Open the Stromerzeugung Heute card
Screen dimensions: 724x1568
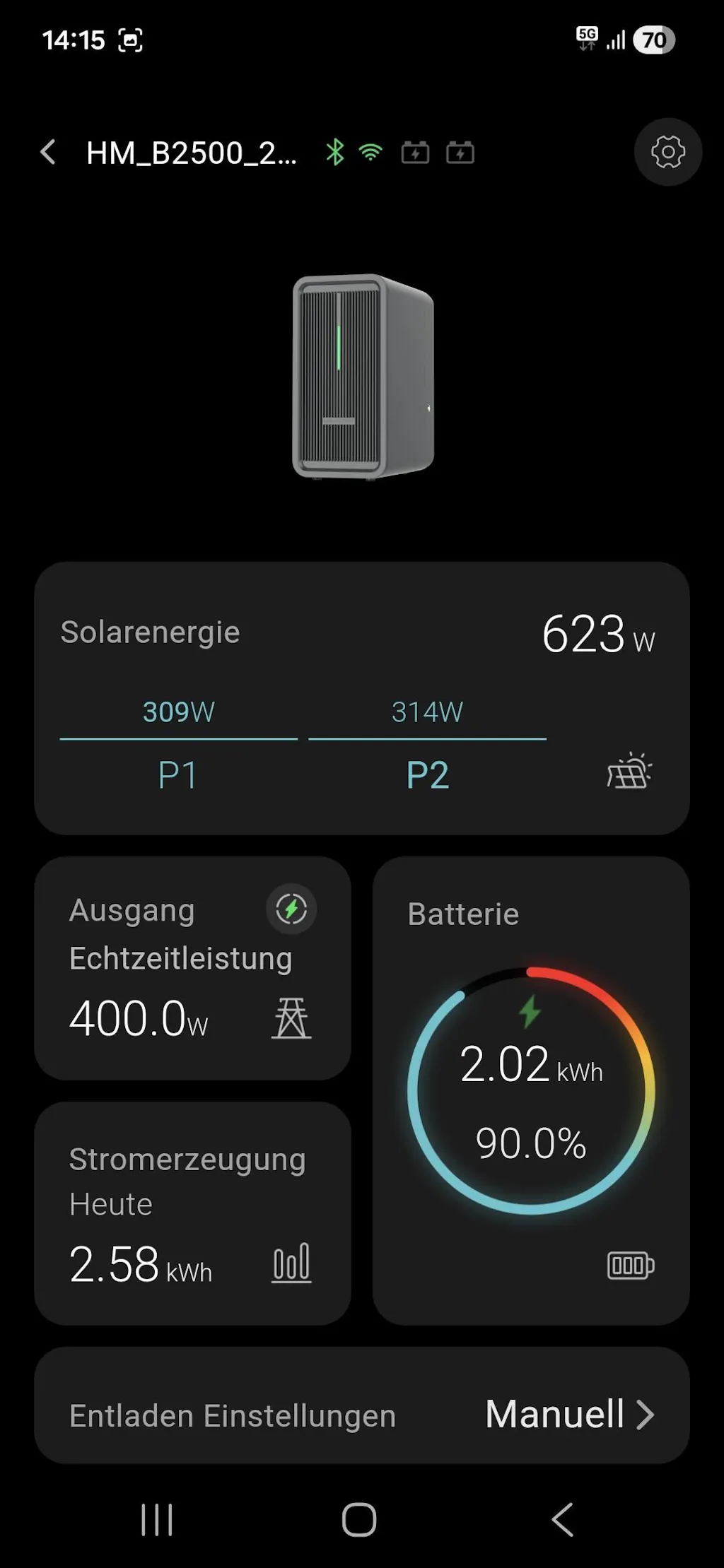(x=192, y=1212)
